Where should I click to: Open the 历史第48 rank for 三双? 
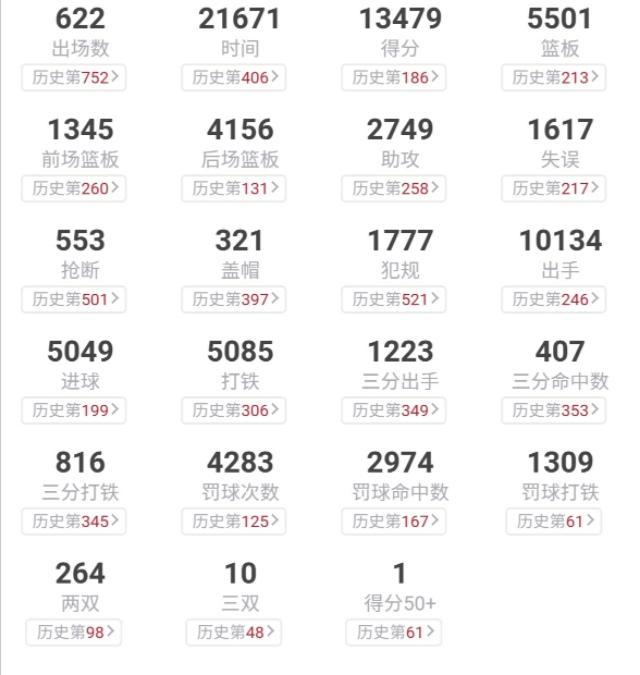coord(234,632)
